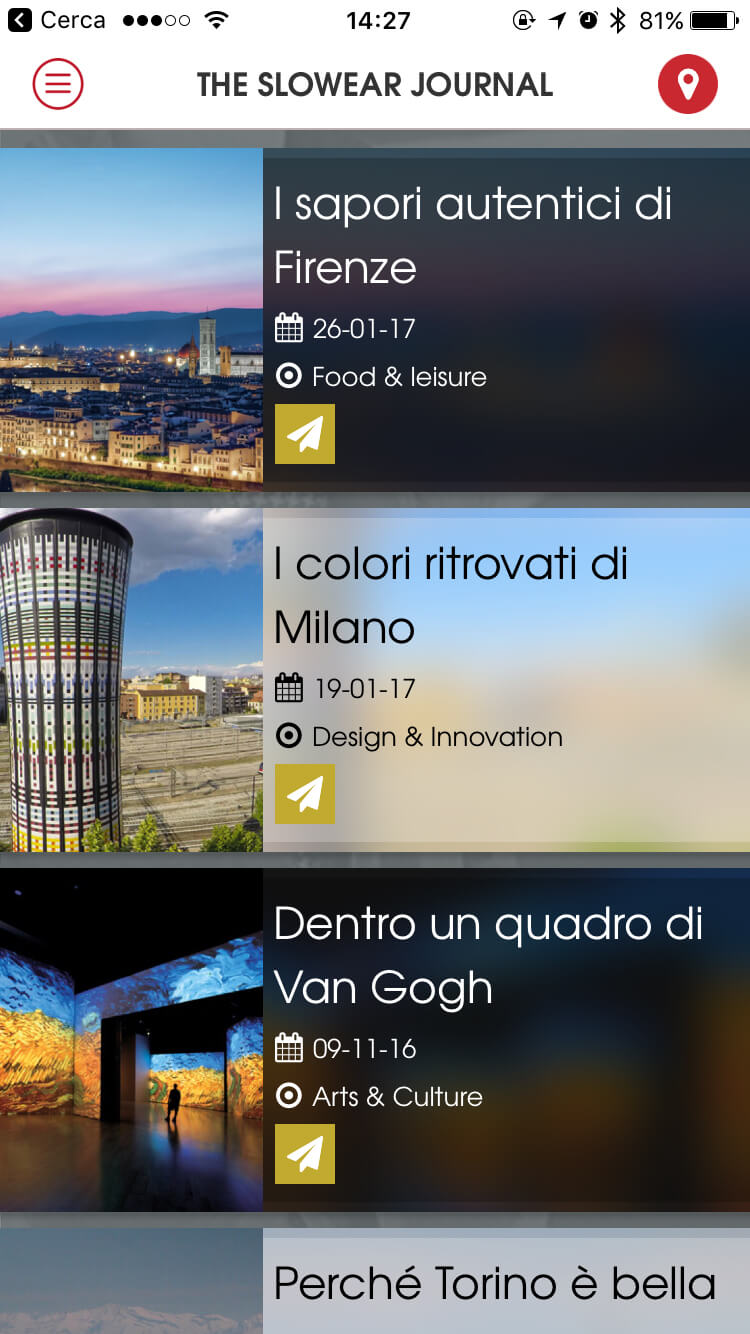The width and height of the screenshot is (750, 1334).
Task: Return to Cerca via status bar back
Action: 56,20
